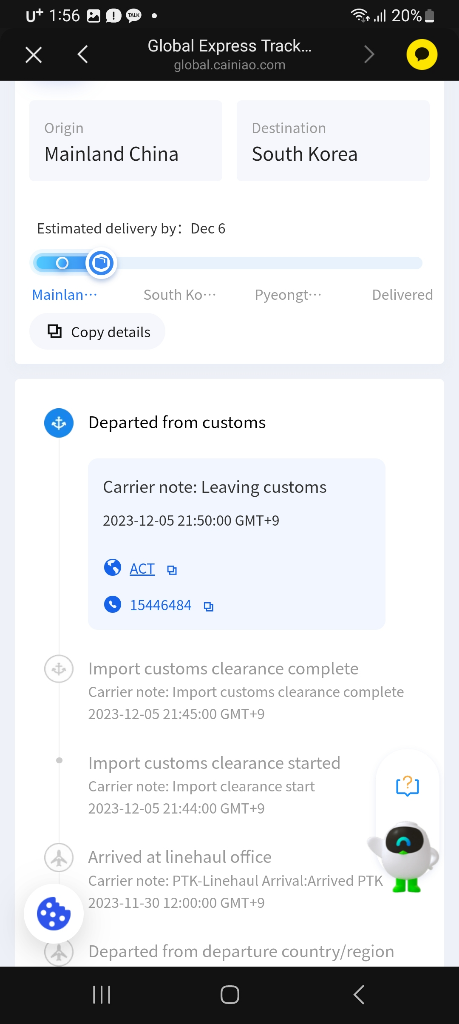Close the in-app browser with X
The height and width of the screenshot is (1024, 459).
pyautogui.click(x=33, y=55)
